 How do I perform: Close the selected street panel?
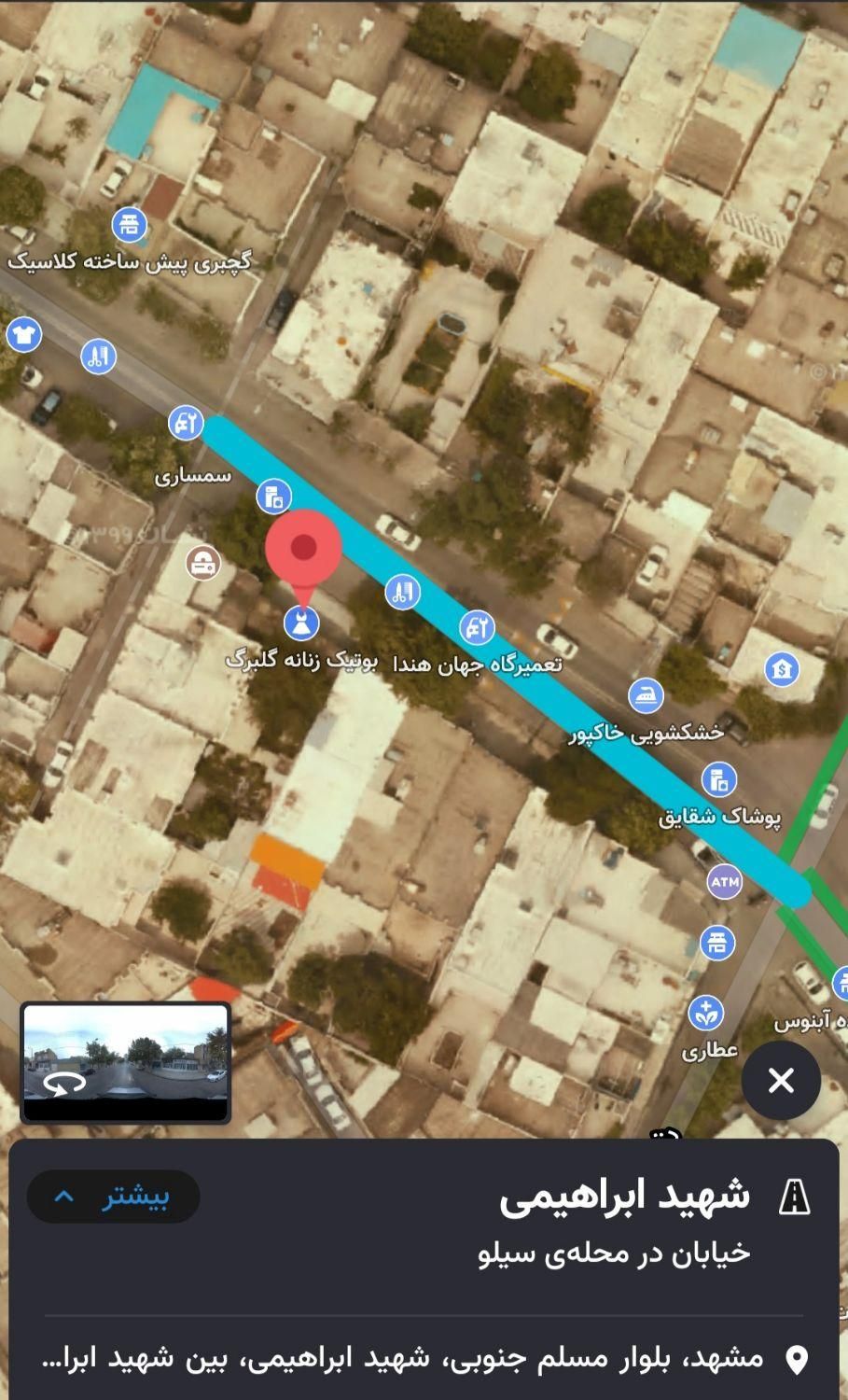(x=781, y=1080)
